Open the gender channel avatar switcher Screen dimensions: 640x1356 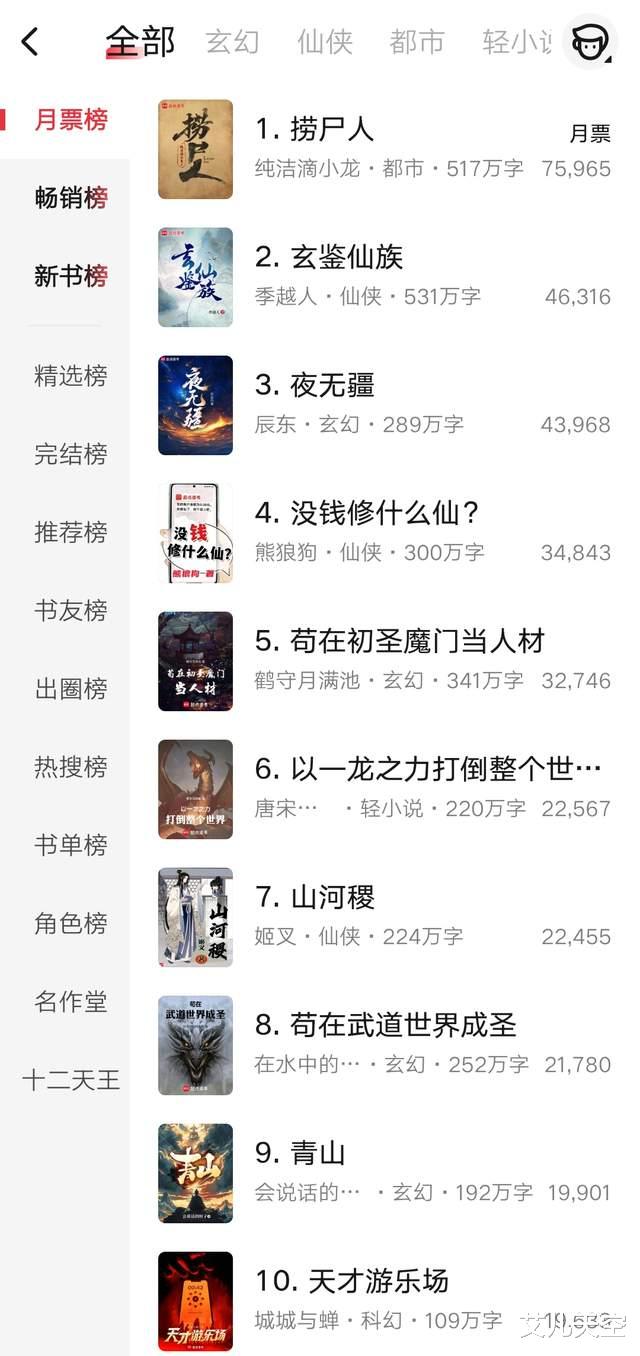pyautogui.click(x=590, y=42)
